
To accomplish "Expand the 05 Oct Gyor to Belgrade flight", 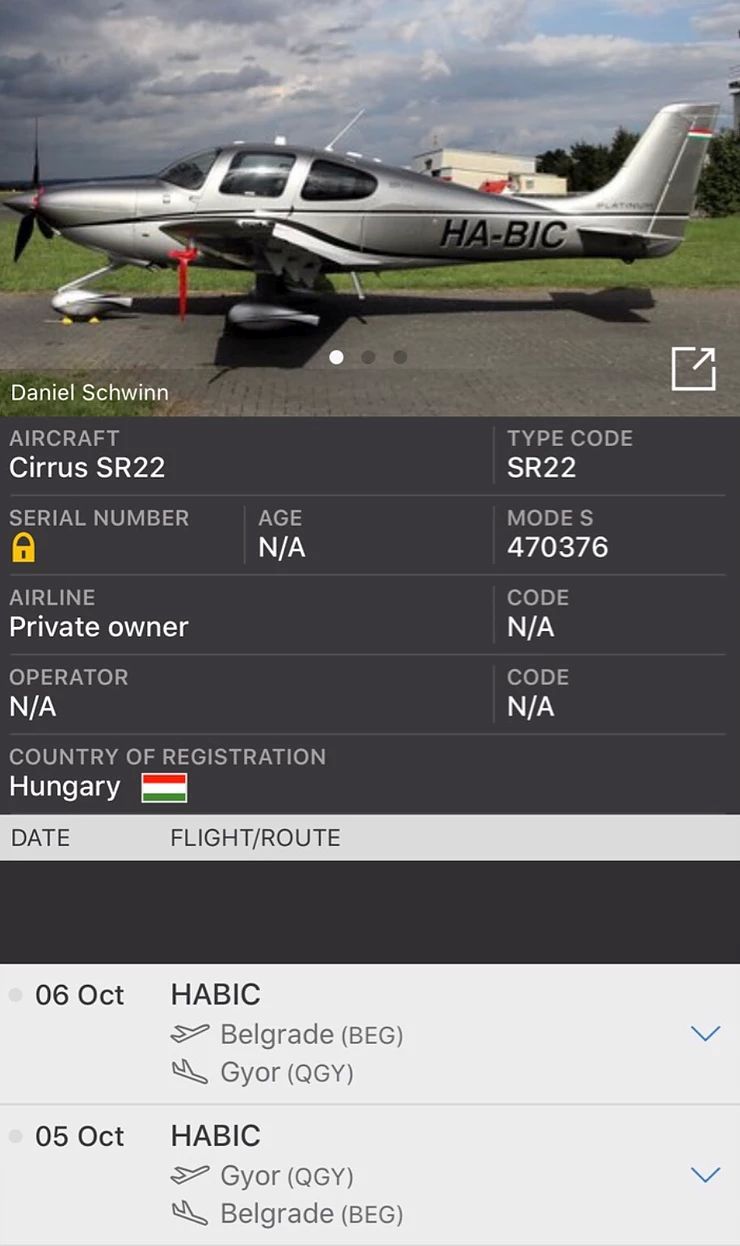I will 706,1174.
